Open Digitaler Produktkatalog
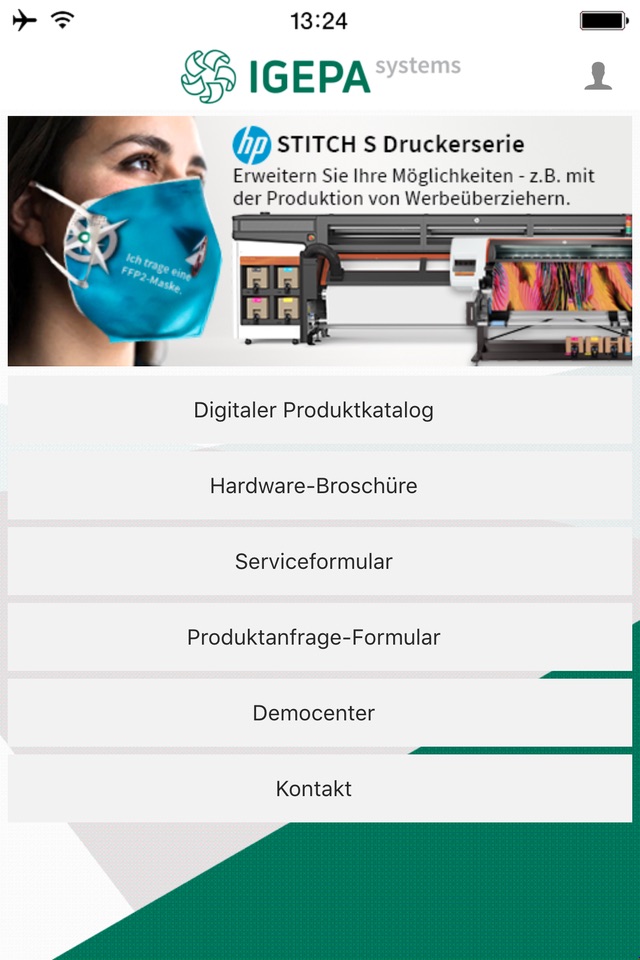640x960 pixels. (314, 410)
